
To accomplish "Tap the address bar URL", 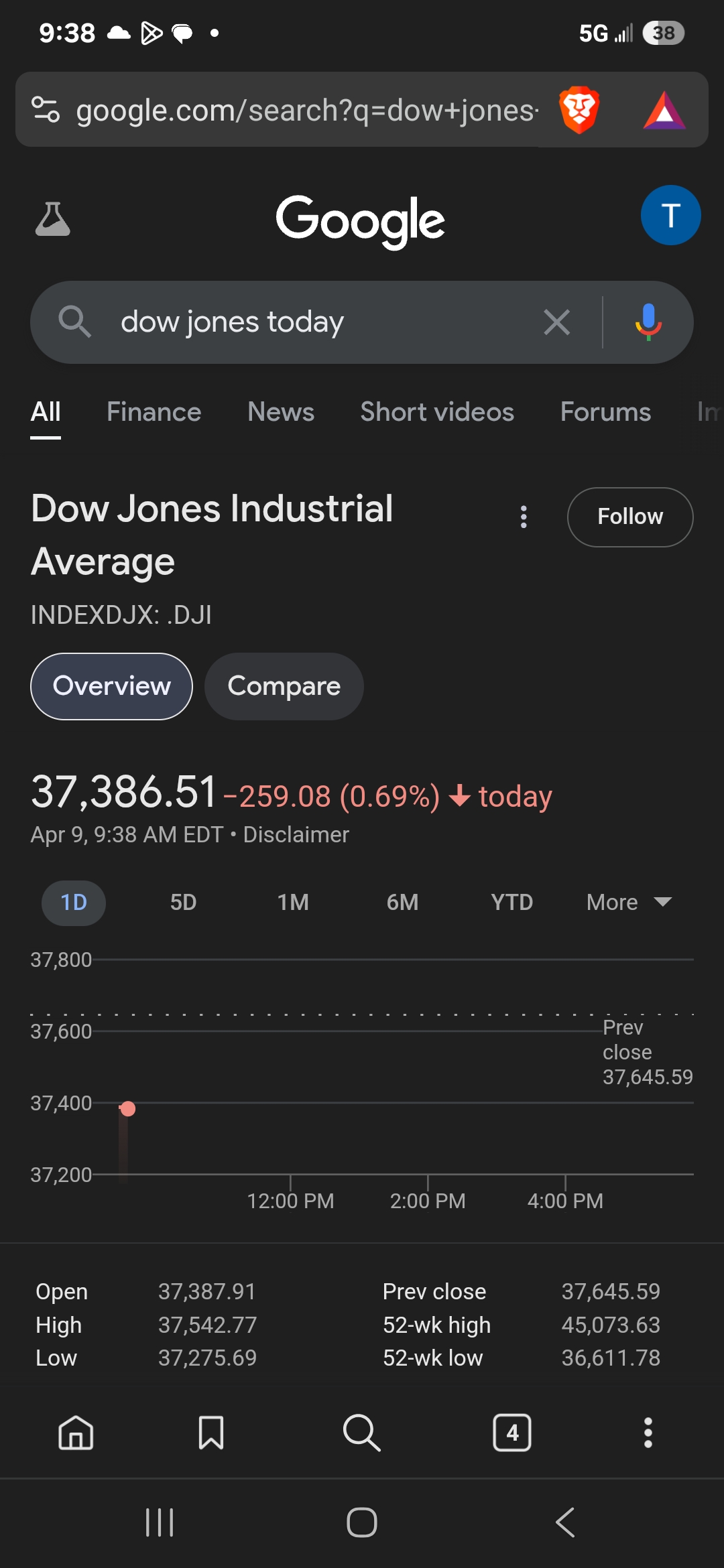I will tap(307, 110).
